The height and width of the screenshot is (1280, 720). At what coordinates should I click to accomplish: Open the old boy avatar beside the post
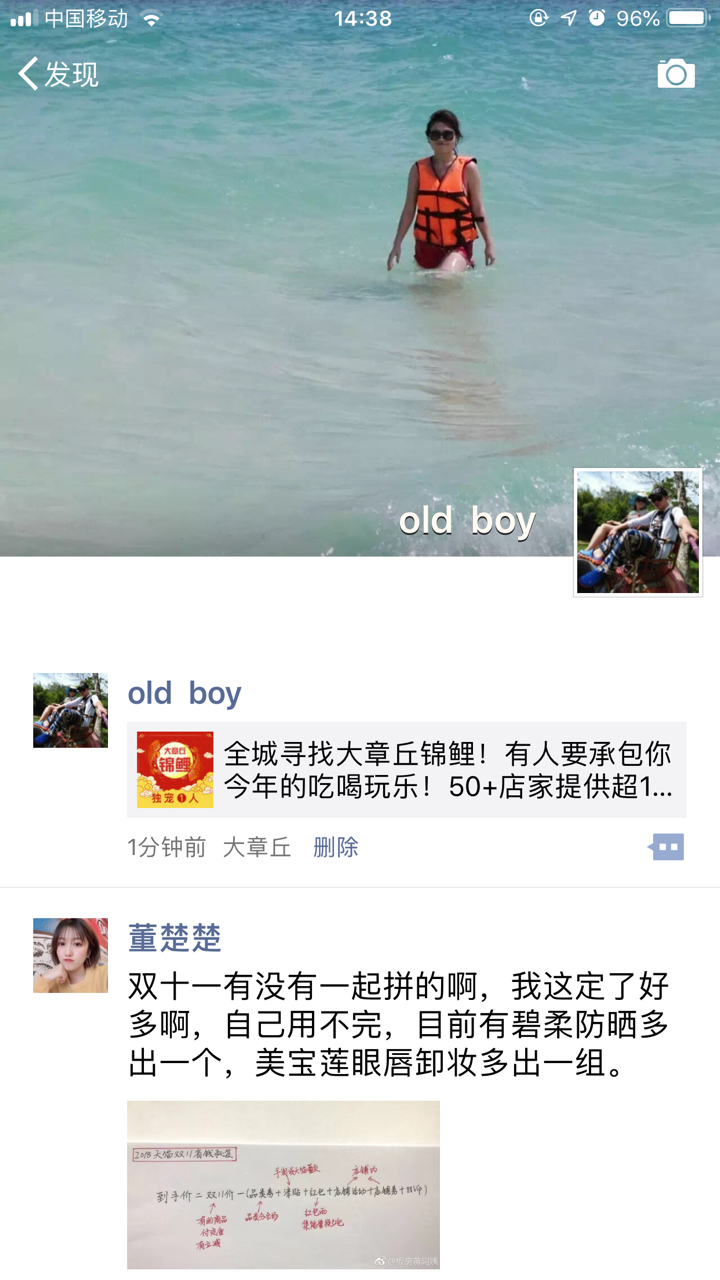pyautogui.click(x=70, y=710)
